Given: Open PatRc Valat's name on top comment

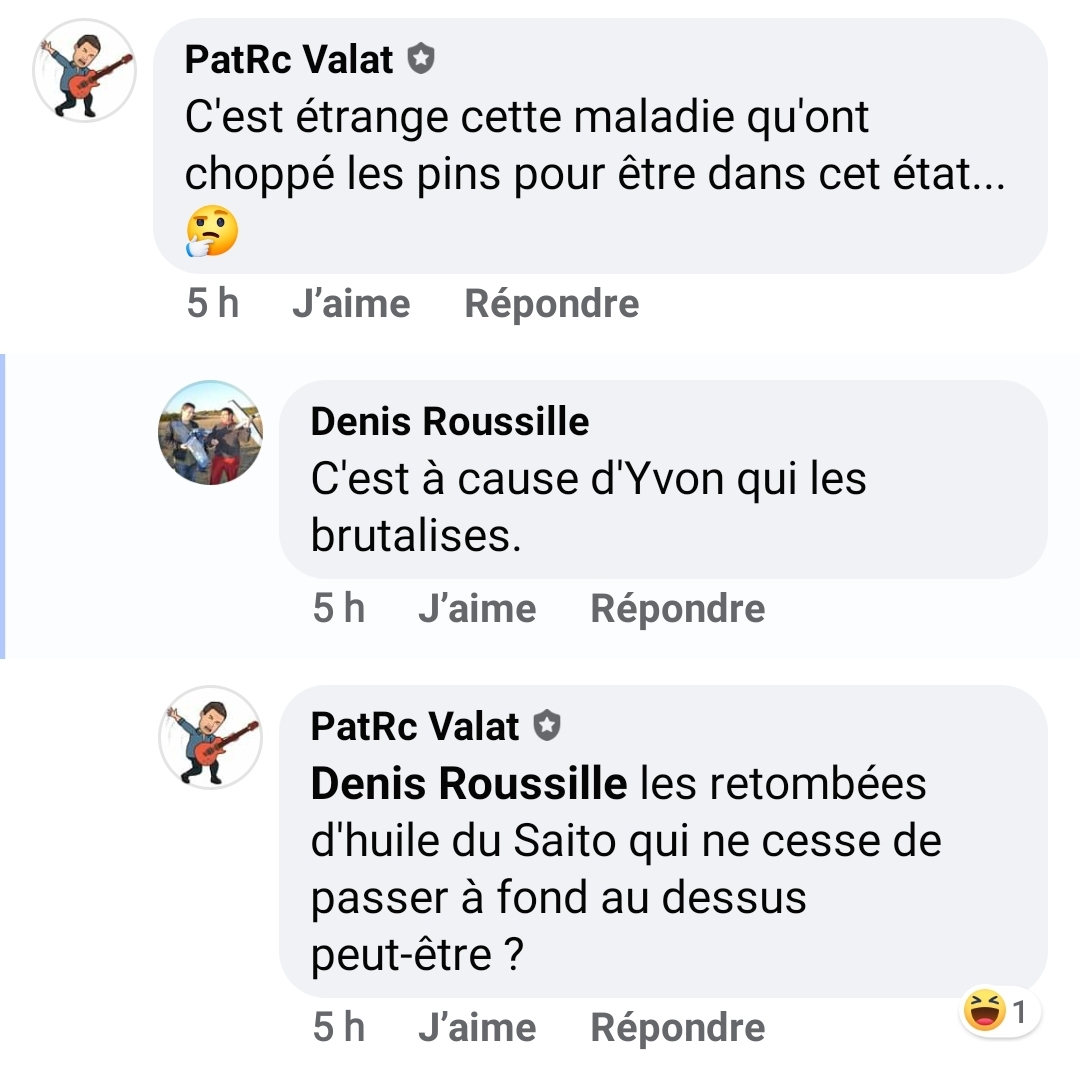Looking at the screenshot, I should (x=289, y=60).
